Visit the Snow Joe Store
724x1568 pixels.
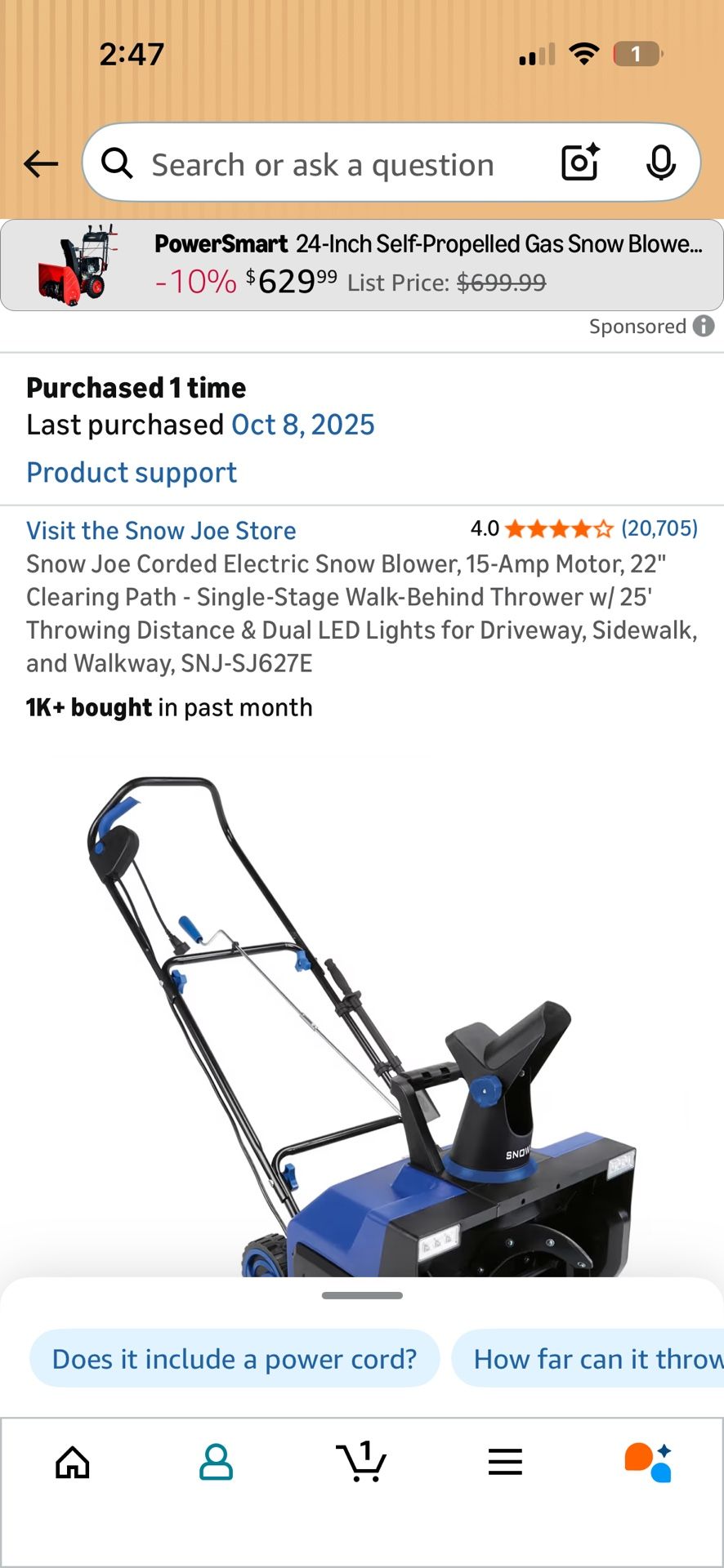click(161, 531)
